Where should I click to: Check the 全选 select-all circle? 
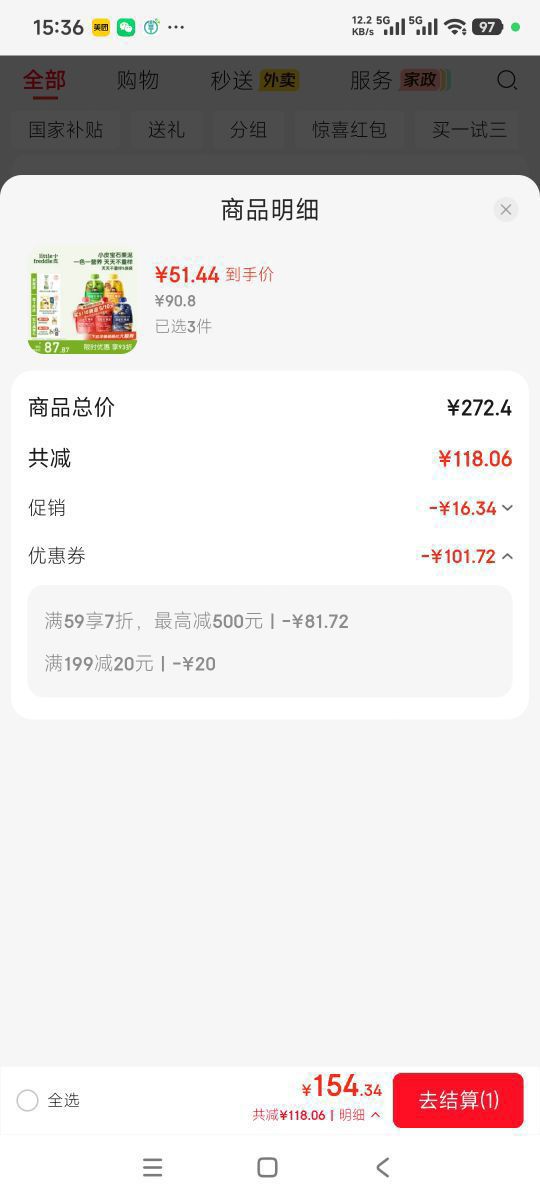tap(28, 1100)
